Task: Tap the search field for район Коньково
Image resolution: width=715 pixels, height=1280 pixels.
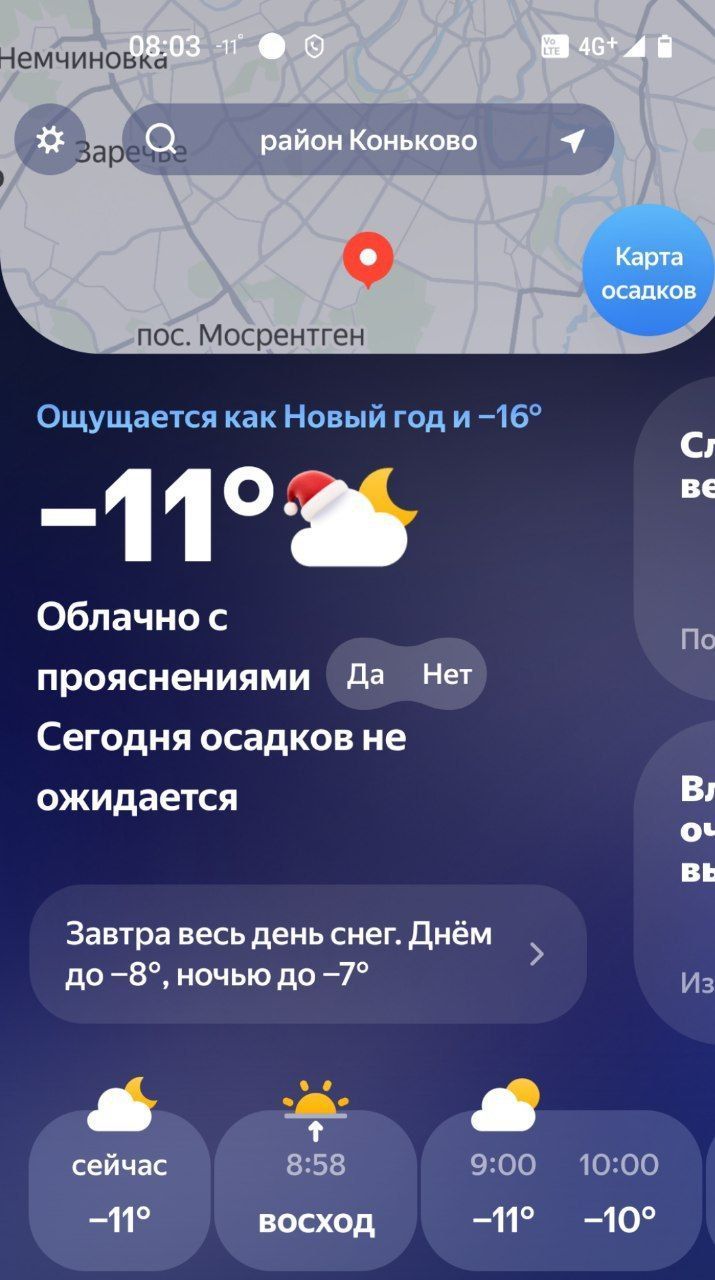Action: 367,141
